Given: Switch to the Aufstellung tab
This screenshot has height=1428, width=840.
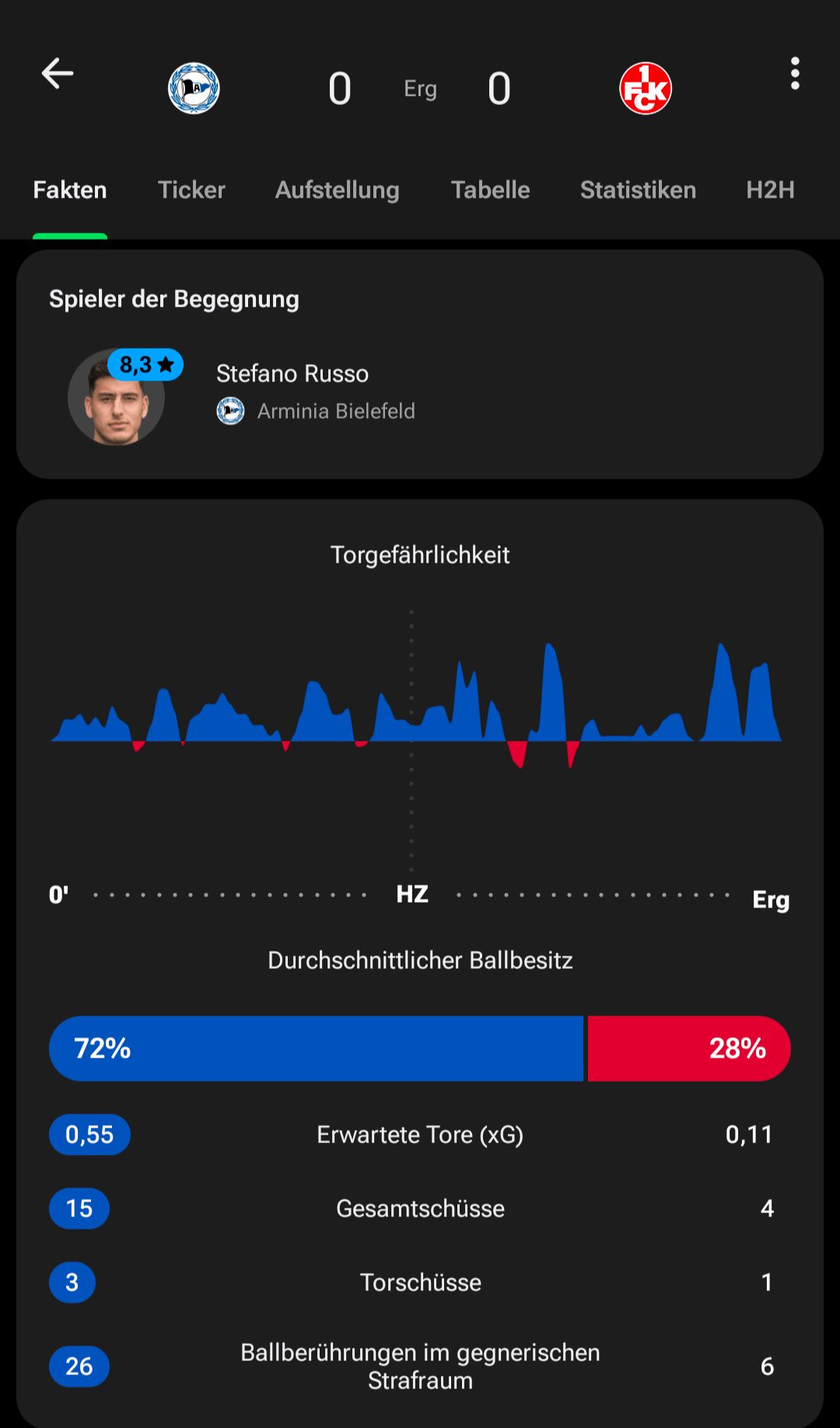Looking at the screenshot, I should (x=337, y=190).
